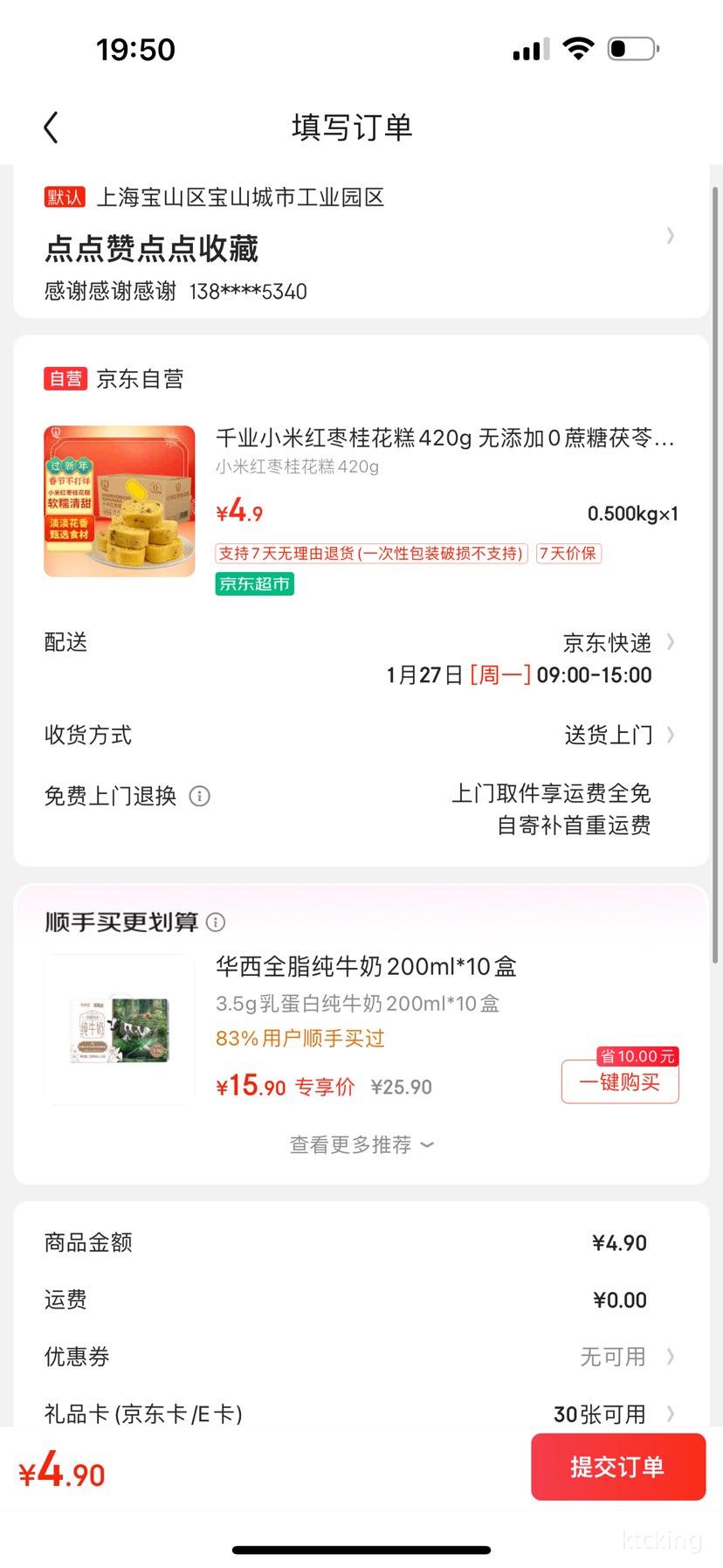Change the delivery address in Baoshan

(x=361, y=243)
